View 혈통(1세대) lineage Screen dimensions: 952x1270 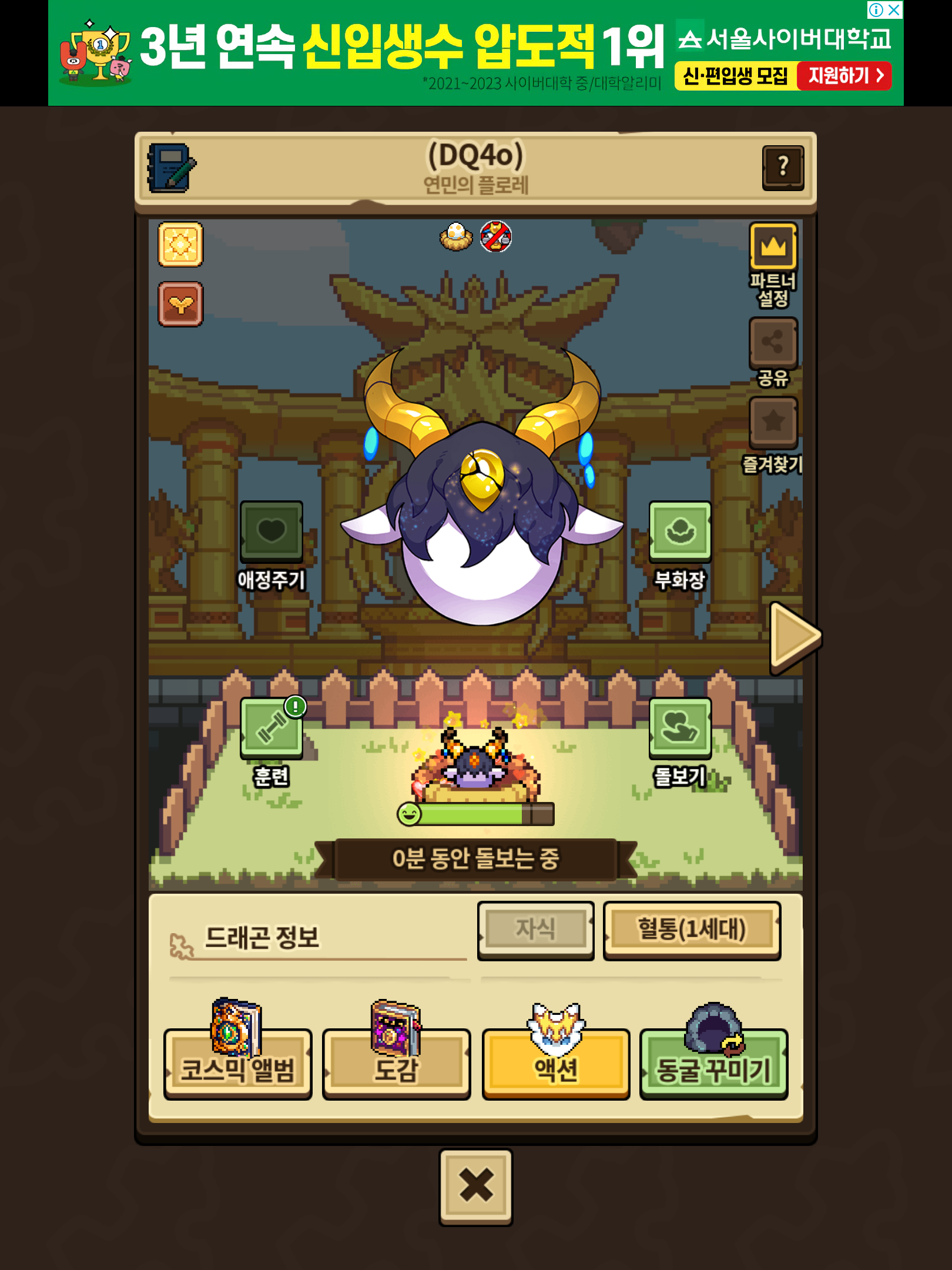coord(692,930)
